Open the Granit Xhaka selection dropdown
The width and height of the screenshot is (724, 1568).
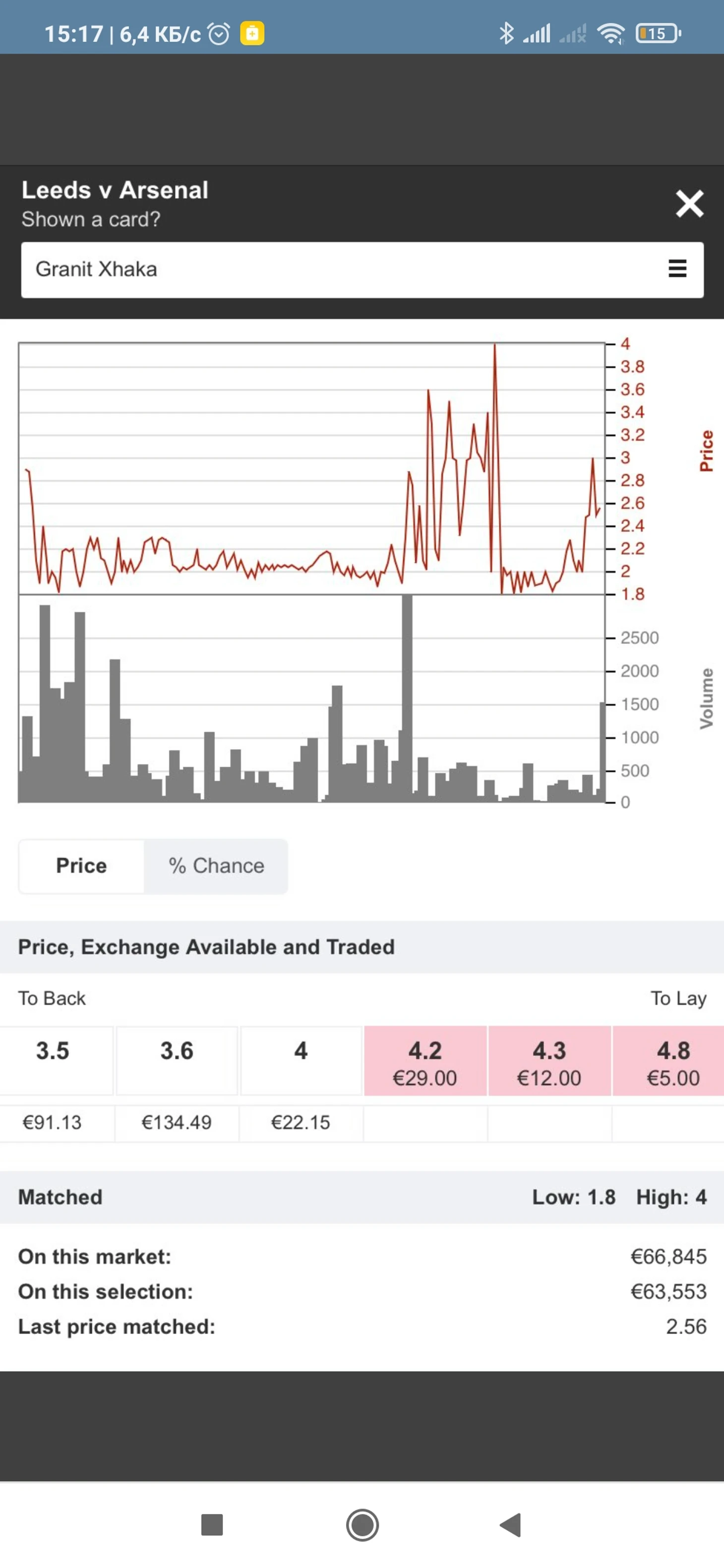coord(362,270)
